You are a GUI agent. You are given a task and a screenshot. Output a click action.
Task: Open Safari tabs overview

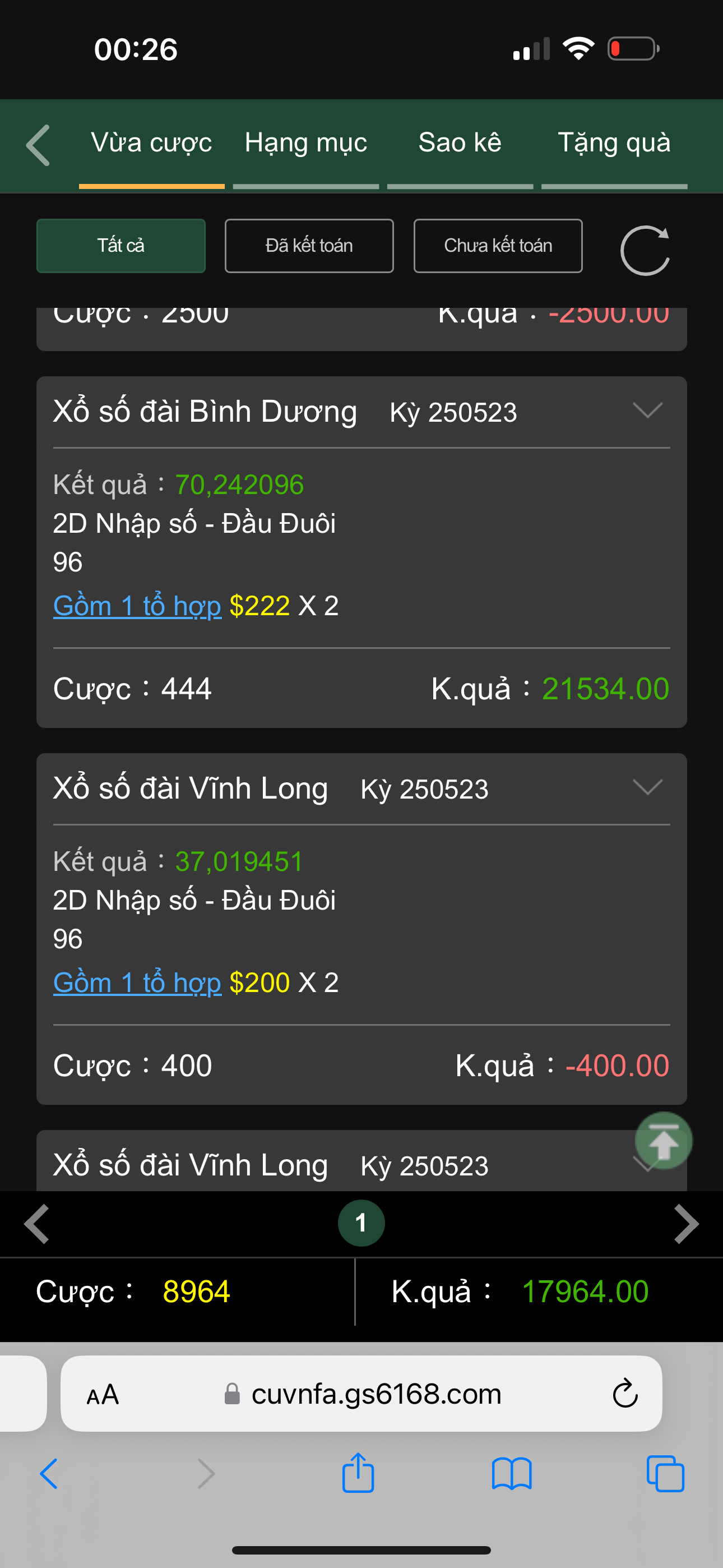pos(665,1474)
